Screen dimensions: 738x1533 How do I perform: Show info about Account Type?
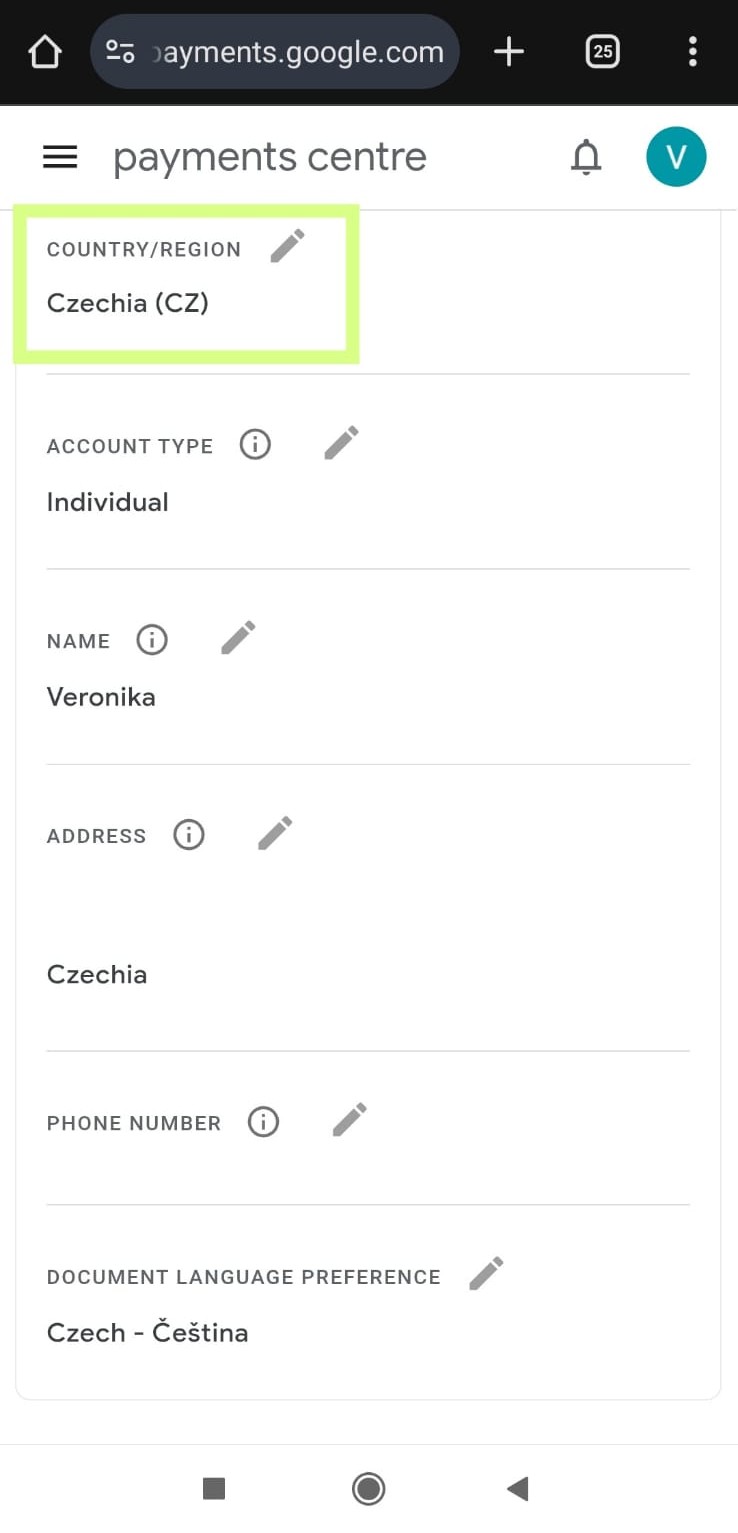click(x=255, y=444)
